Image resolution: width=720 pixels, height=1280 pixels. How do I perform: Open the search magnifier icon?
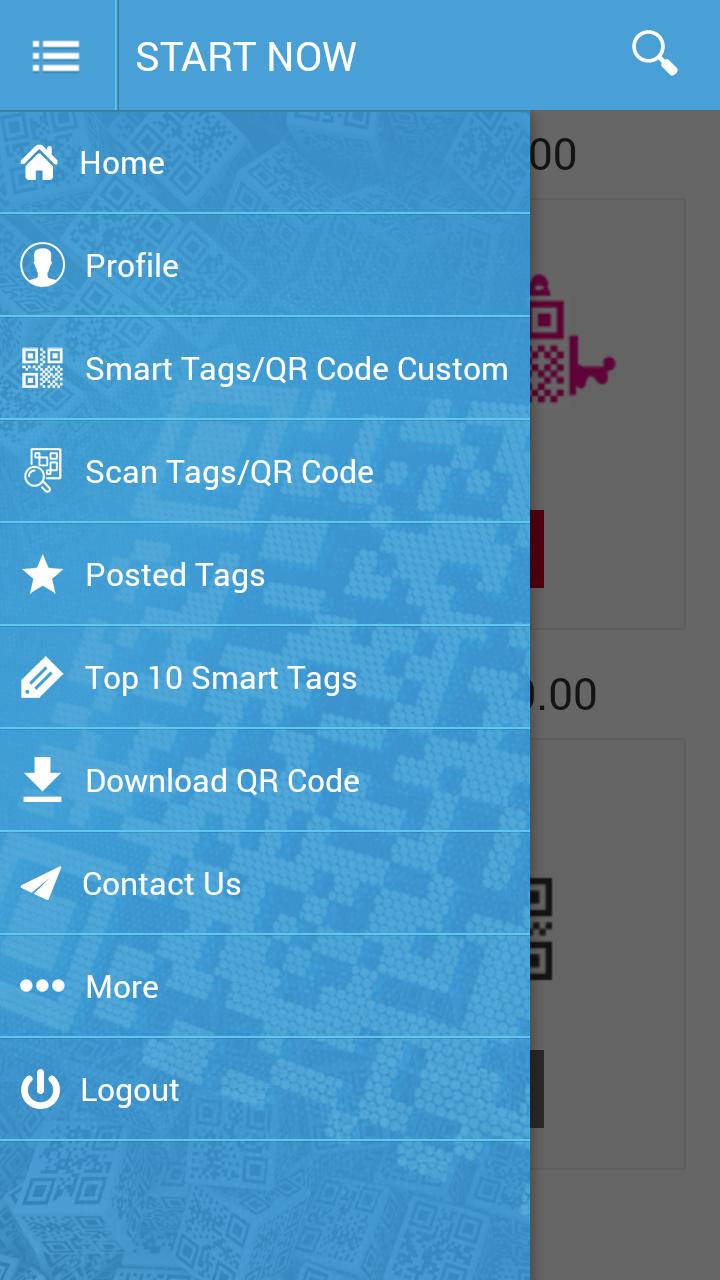click(x=655, y=54)
